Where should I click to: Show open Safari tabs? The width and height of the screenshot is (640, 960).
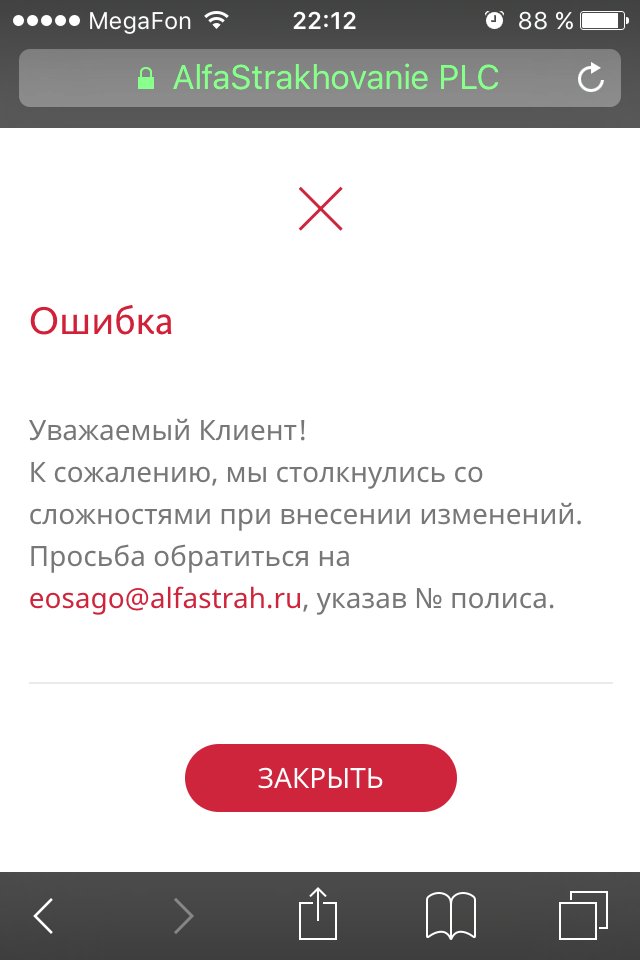click(582, 915)
